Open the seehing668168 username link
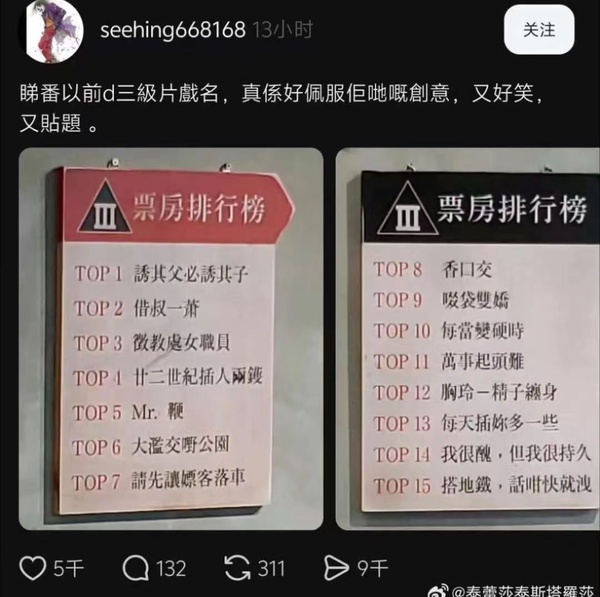Image resolution: width=600 pixels, height=597 pixels. click(x=172, y=29)
